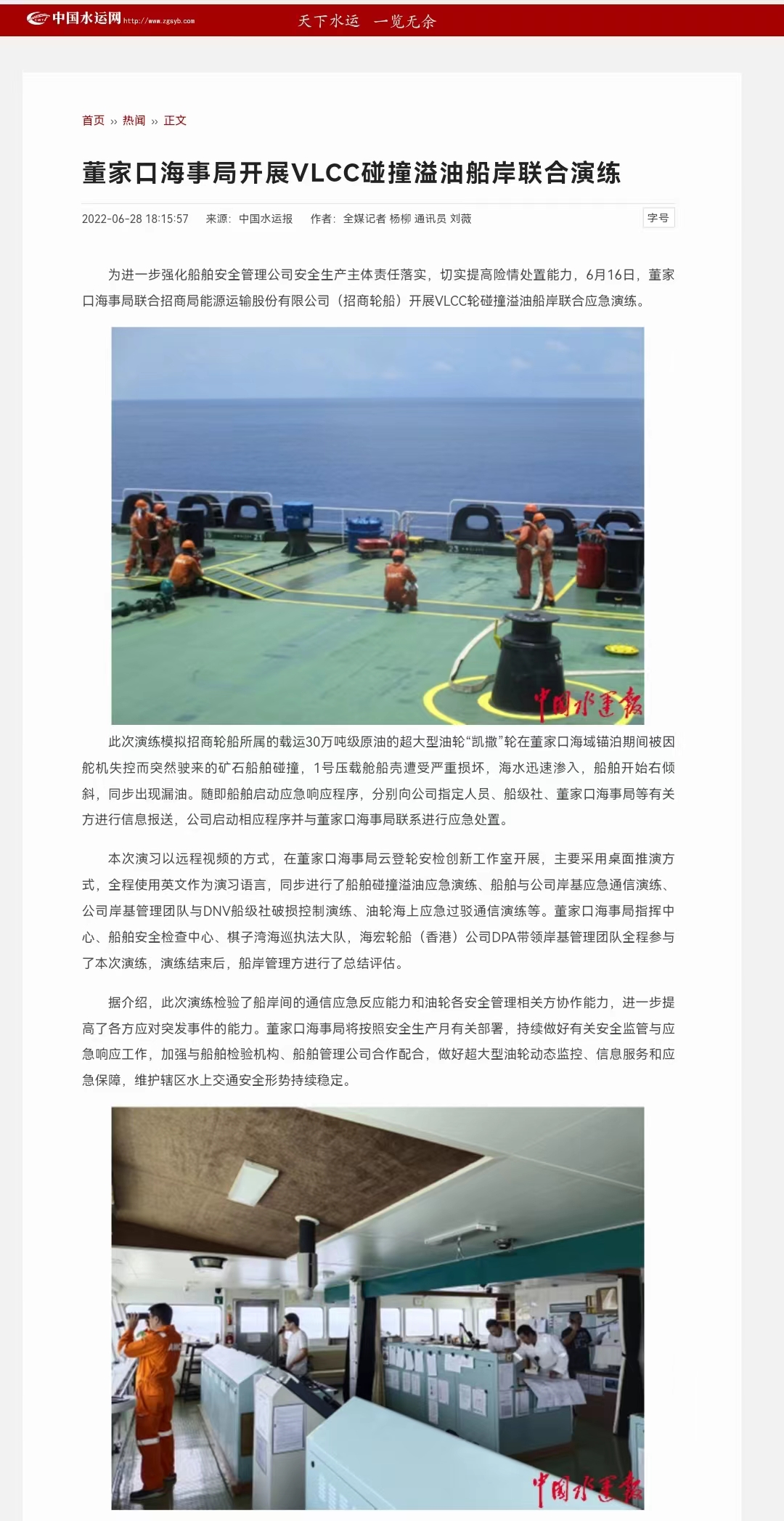Open the 首页 breadcrumb link
This screenshot has width=784, height=1521.
click(x=93, y=121)
